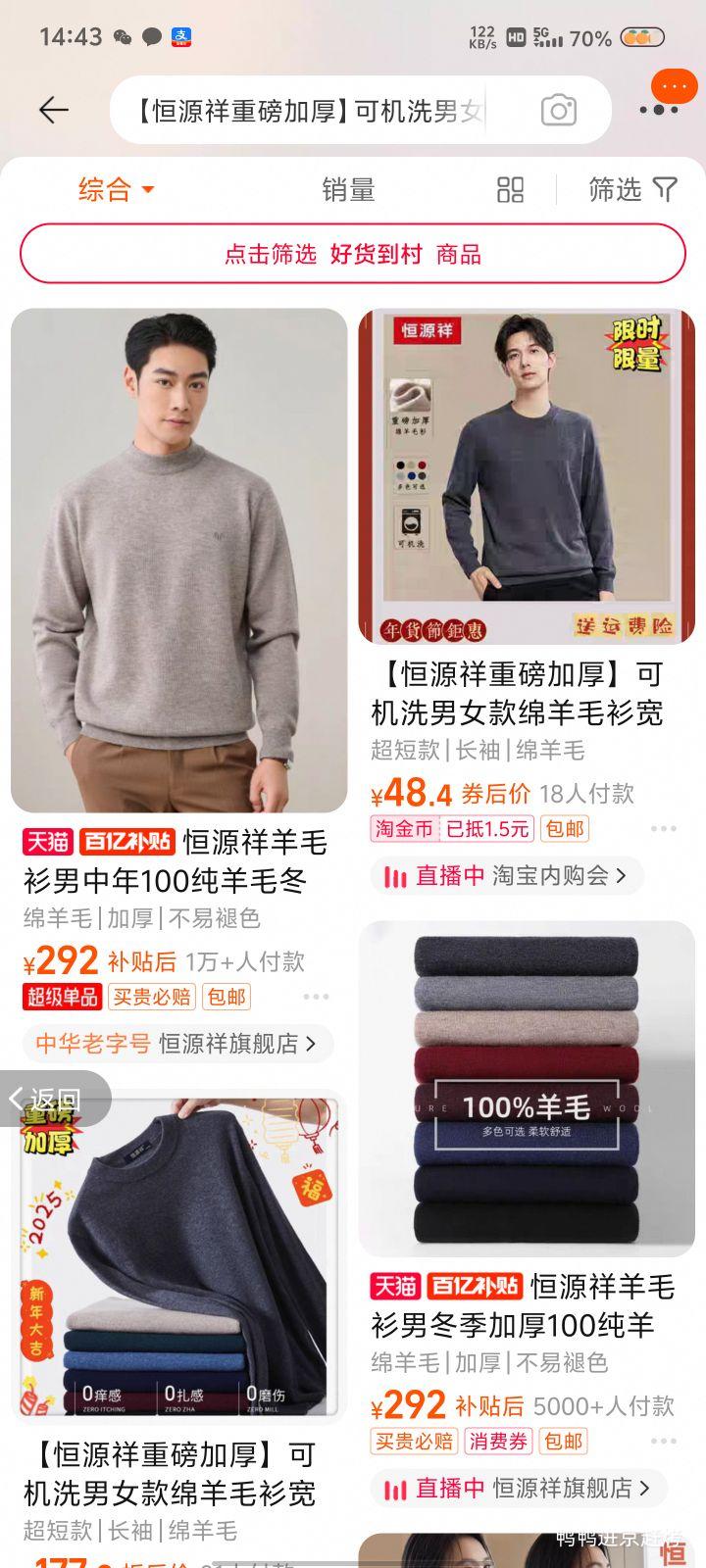Viewport: 706px width, 1568px height.
Task: Tap the floating 返回 button
Action: coord(49,1099)
